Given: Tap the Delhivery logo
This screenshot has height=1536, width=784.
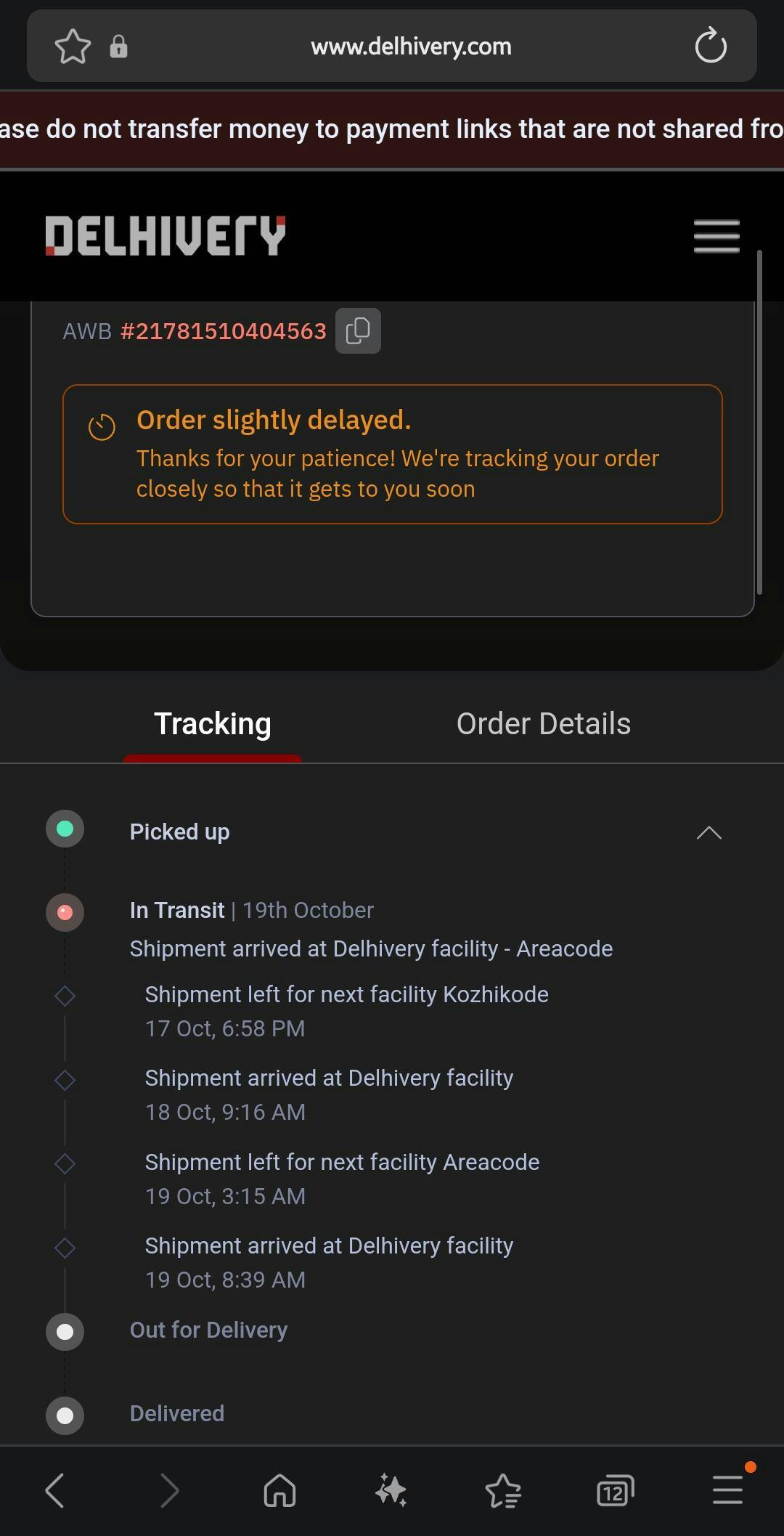Looking at the screenshot, I should (166, 236).
